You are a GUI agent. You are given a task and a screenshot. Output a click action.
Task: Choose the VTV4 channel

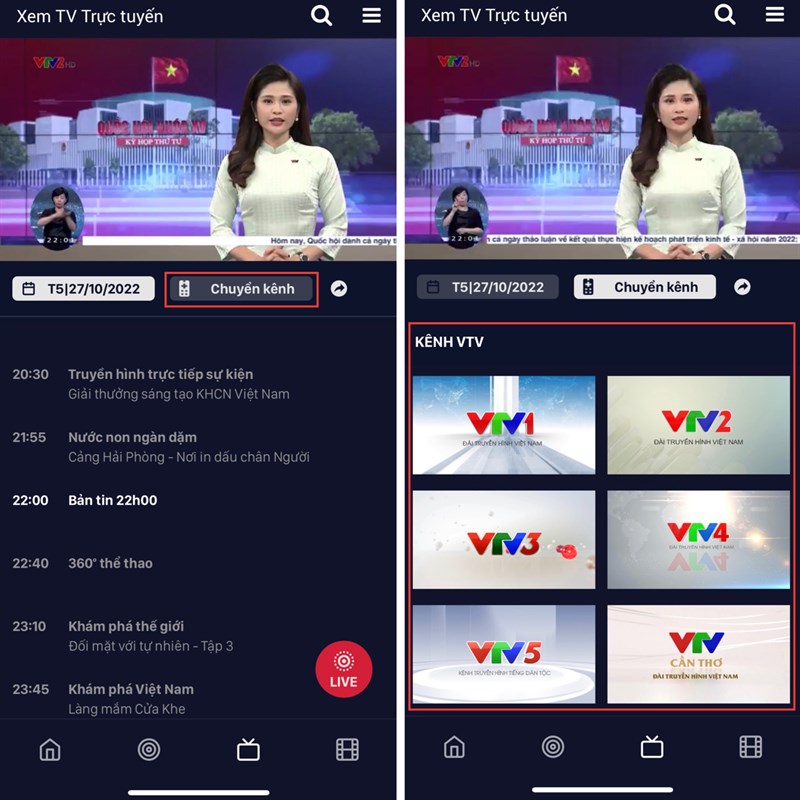pos(698,539)
